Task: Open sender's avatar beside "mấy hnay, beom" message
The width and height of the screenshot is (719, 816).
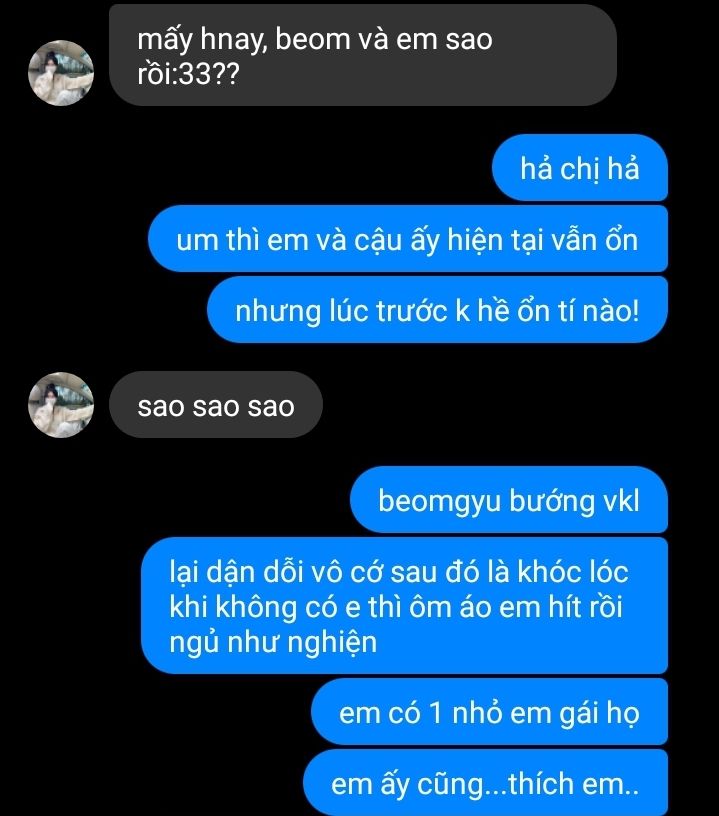Action: [x=61, y=73]
